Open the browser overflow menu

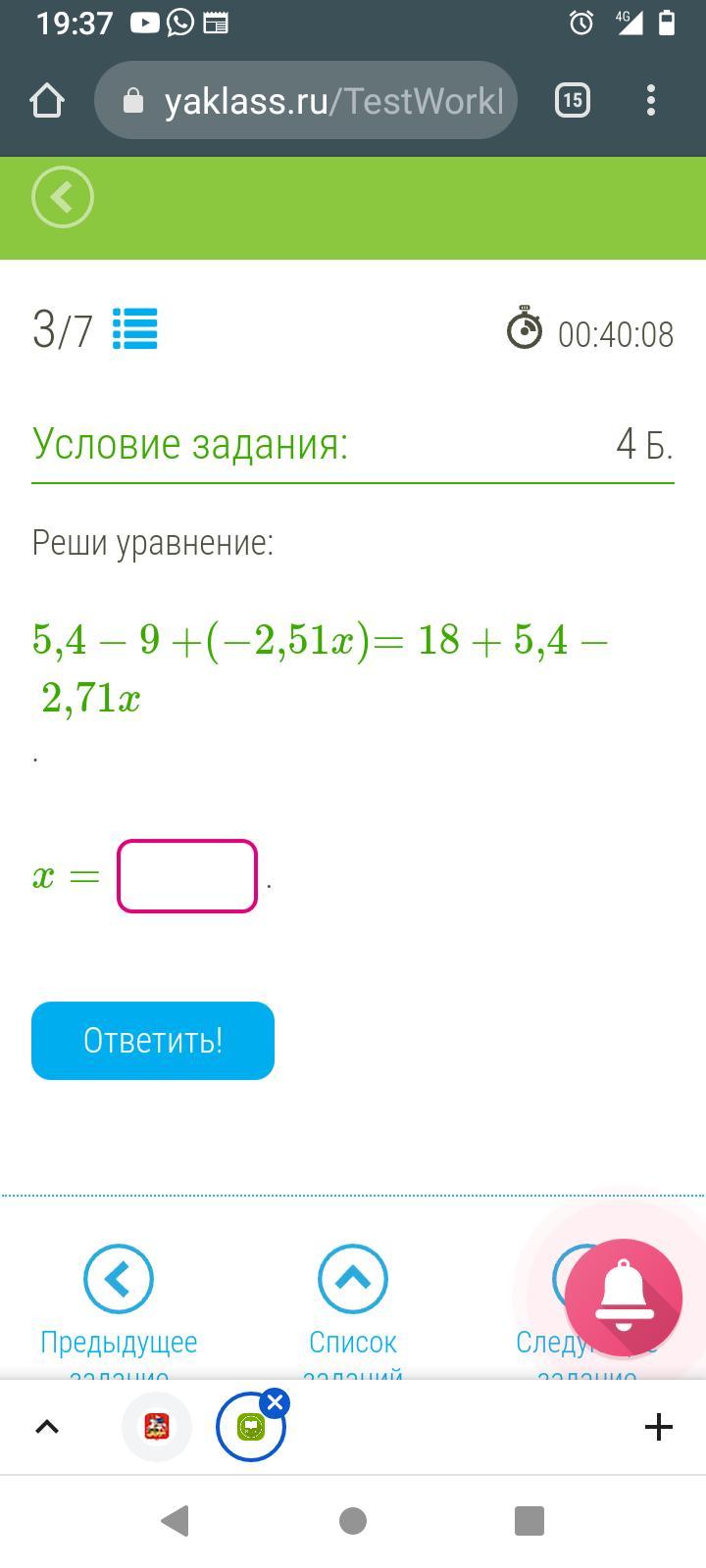[x=651, y=100]
